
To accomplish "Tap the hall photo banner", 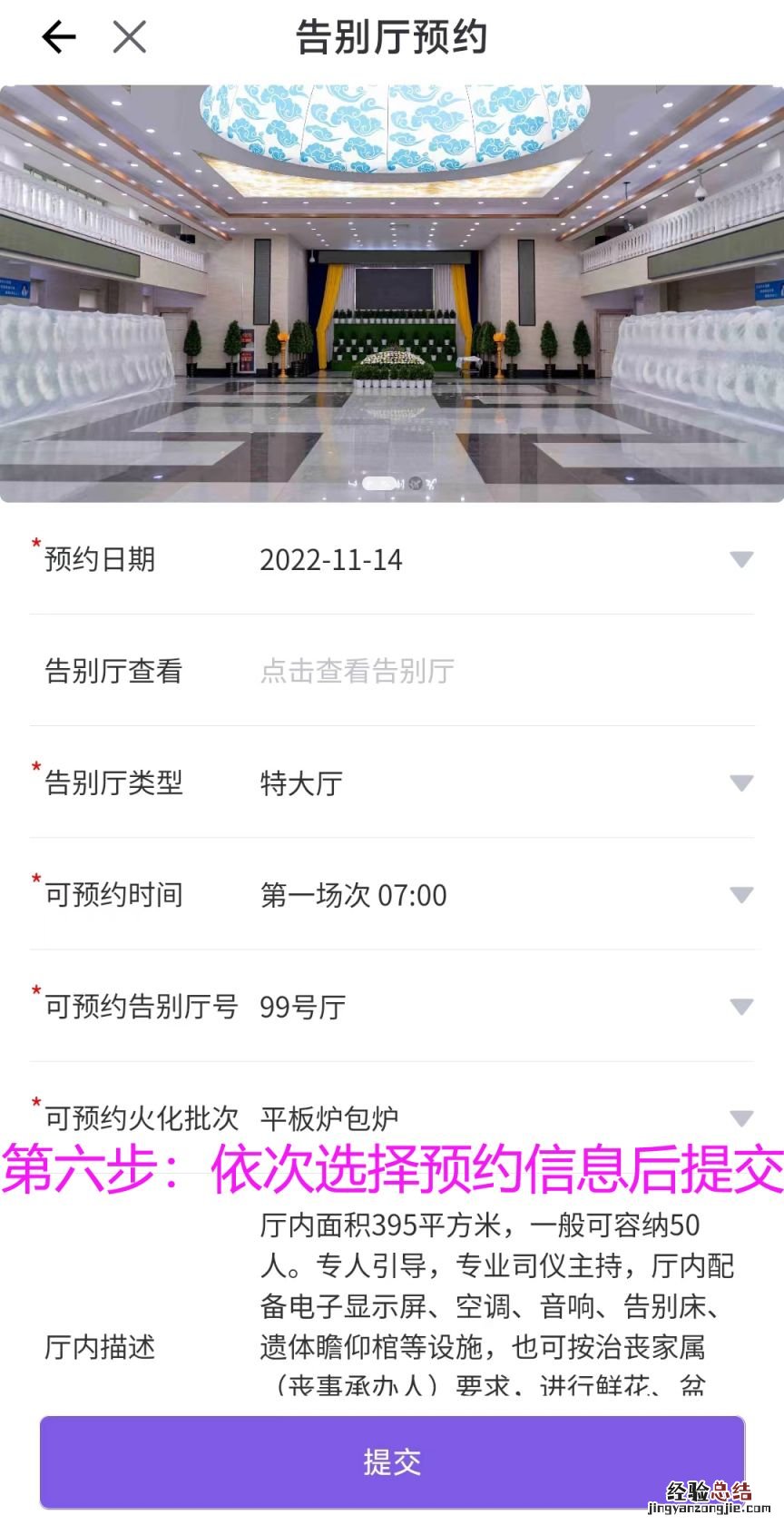I will tap(392, 293).
